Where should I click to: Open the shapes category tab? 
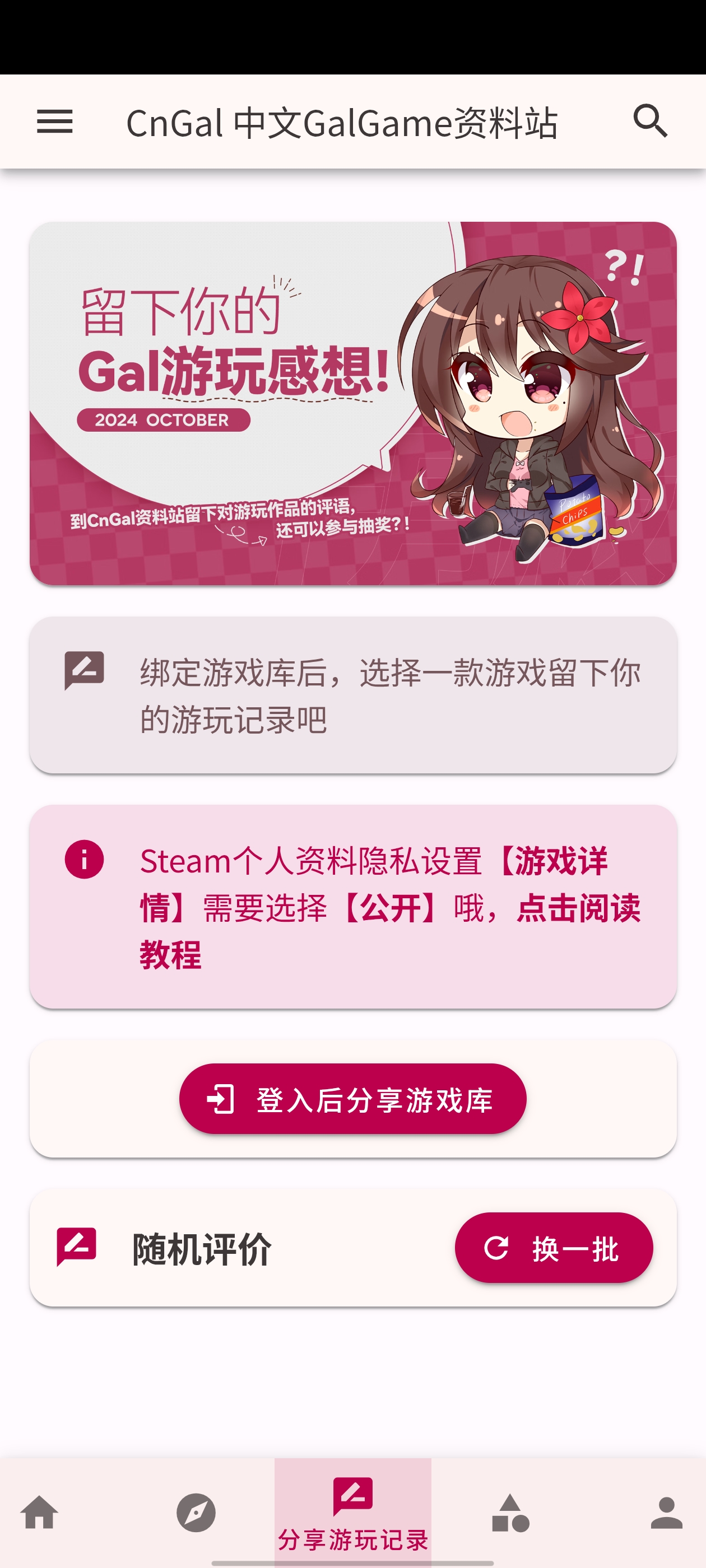510,1513
